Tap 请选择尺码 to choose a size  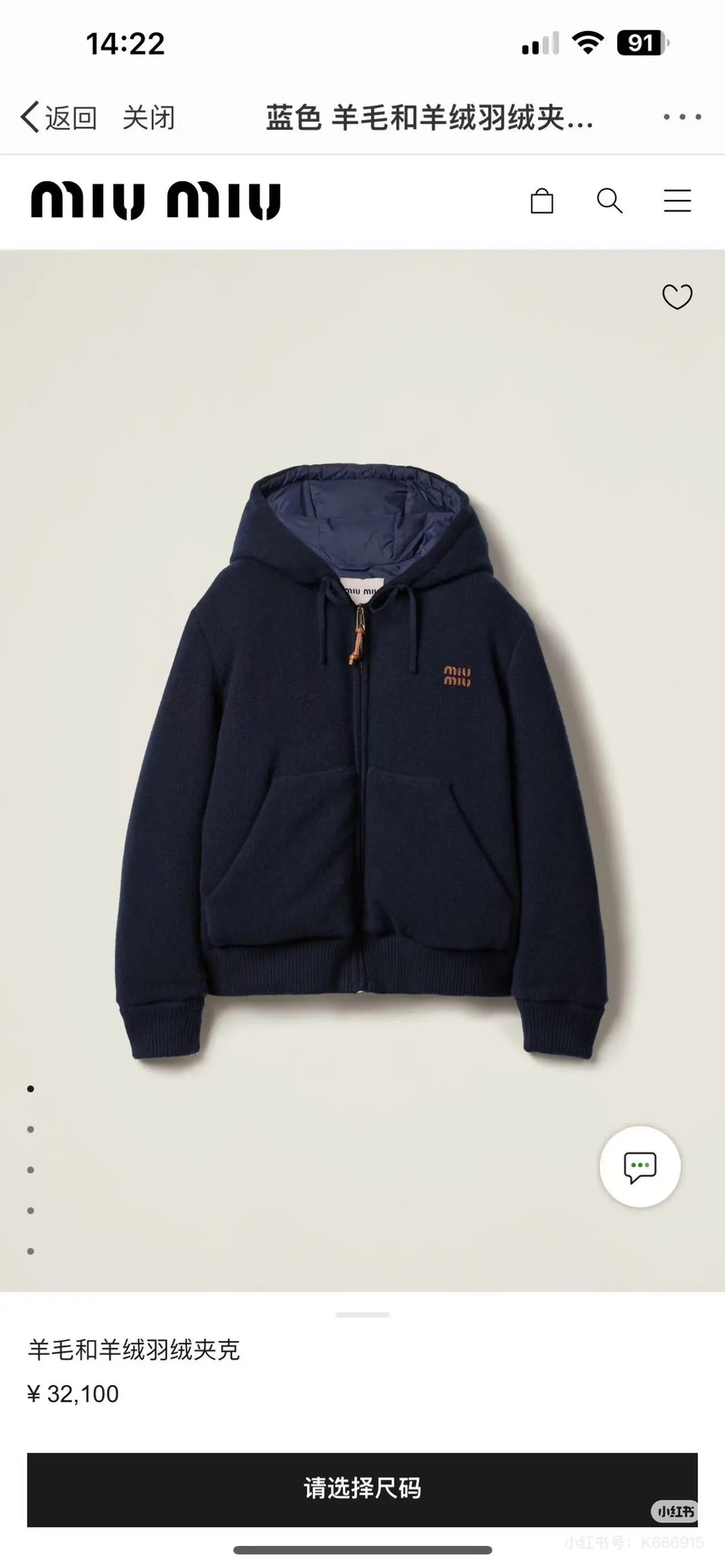(x=362, y=1489)
